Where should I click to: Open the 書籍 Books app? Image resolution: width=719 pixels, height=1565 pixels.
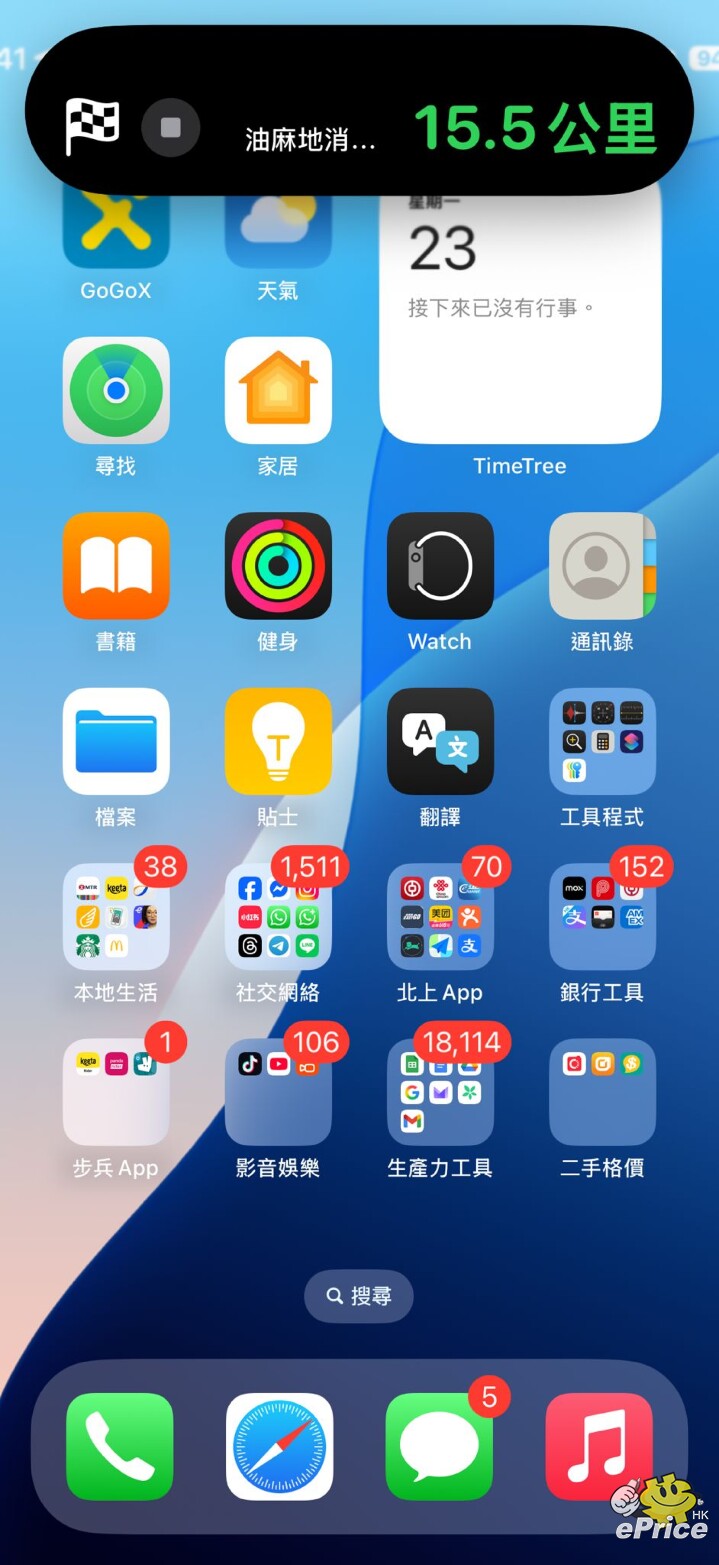coord(116,566)
